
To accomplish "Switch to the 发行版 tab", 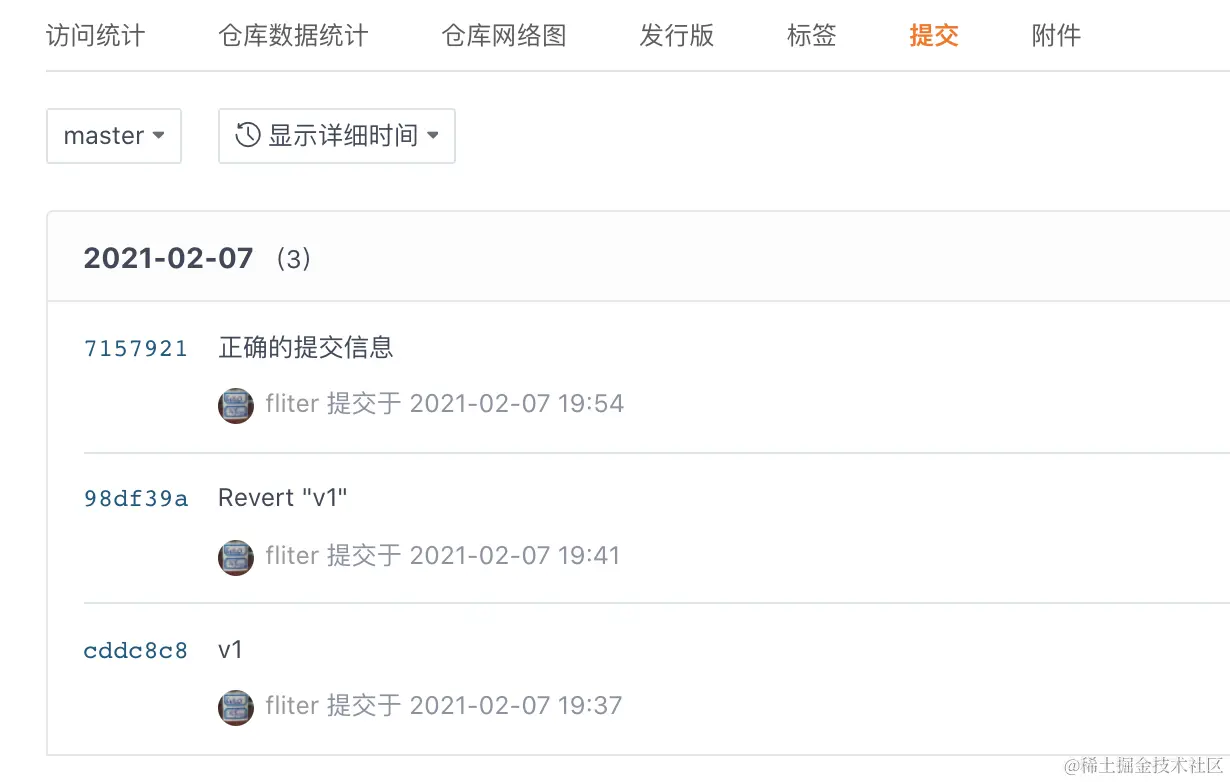I will (676, 36).
